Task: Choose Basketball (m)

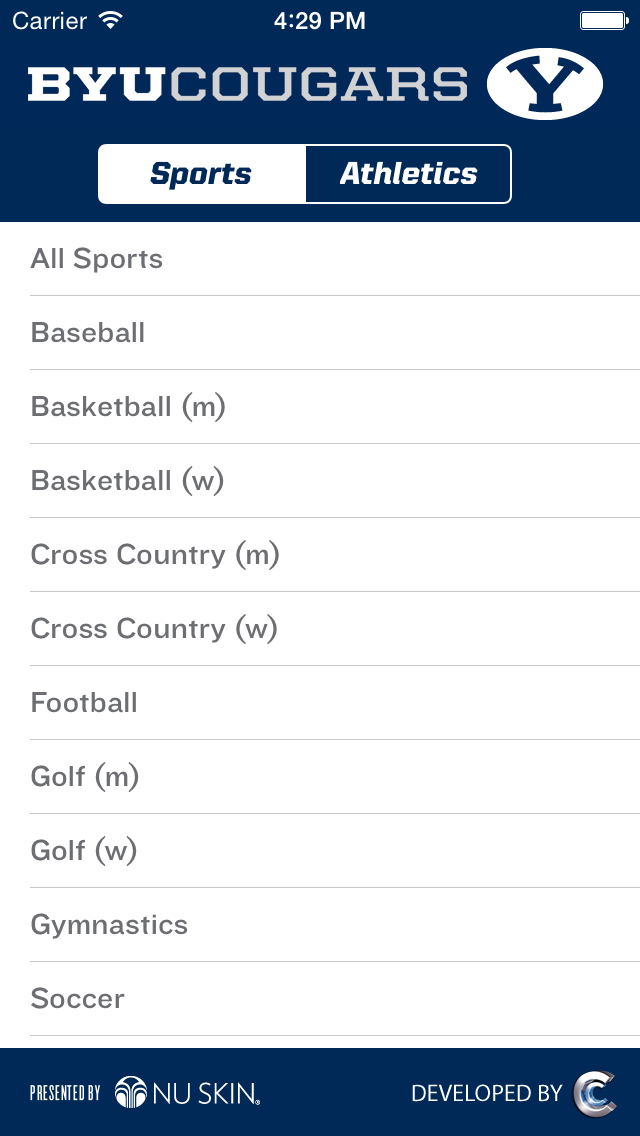Action: click(x=320, y=406)
